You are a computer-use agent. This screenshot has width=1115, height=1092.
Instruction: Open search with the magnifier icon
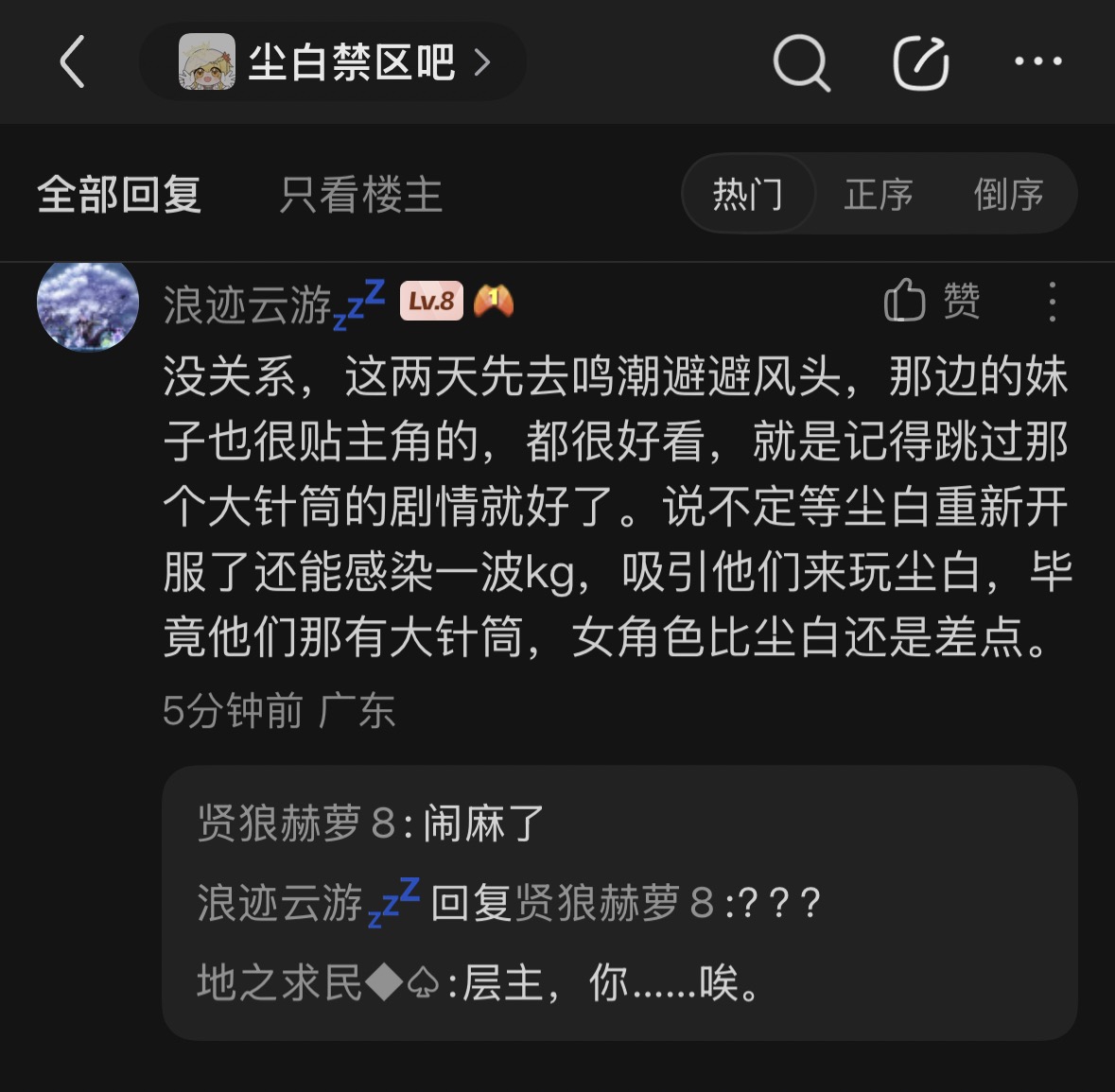click(801, 63)
